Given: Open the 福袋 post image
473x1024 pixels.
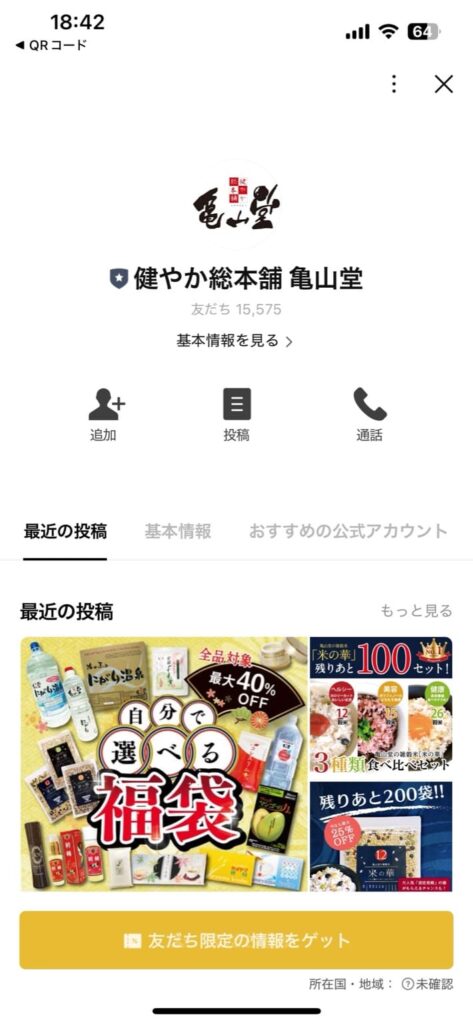Looking at the screenshot, I should (164, 763).
